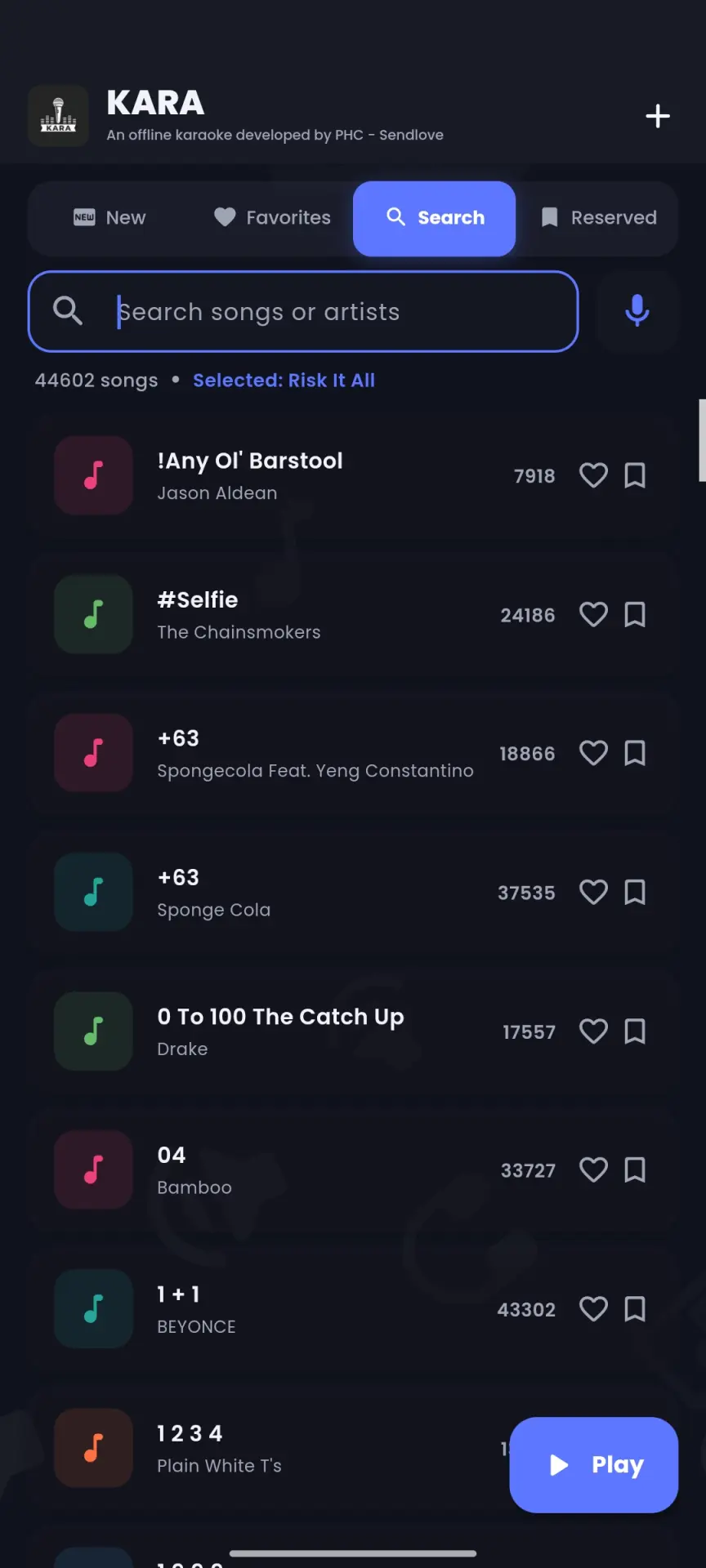Favorite 1 + 1 by BEYONCE
Image resolution: width=706 pixels, height=1568 pixels.
(593, 1309)
